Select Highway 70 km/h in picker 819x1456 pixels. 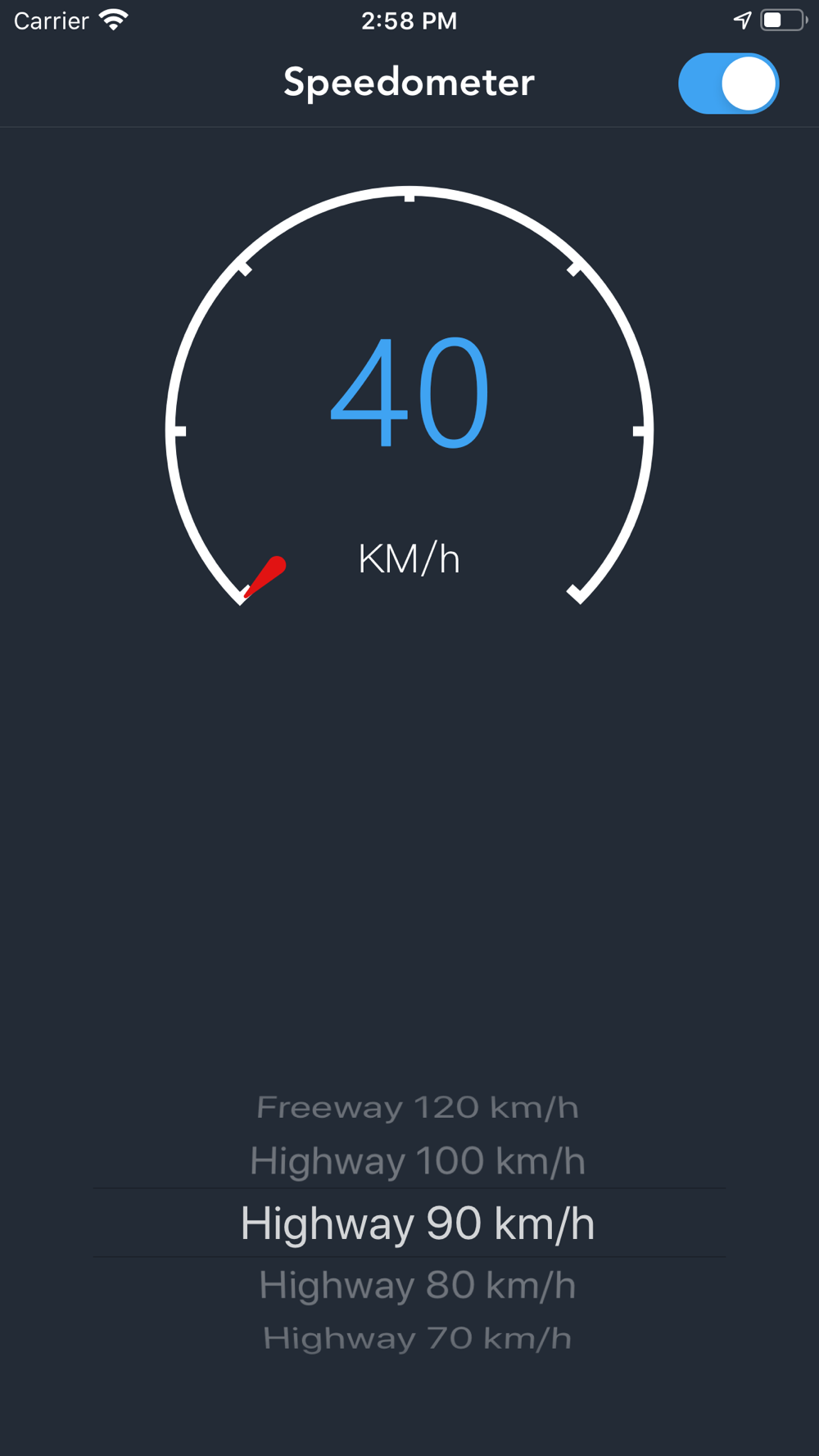pyautogui.click(x=417, y=1338)
